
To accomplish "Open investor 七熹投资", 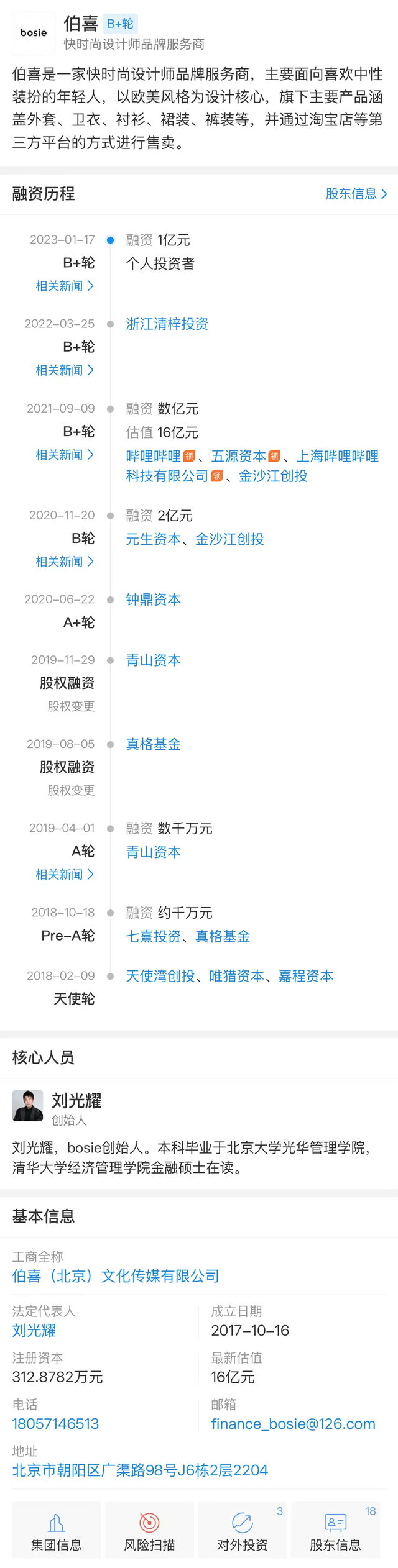I will pyautogui.click(x=153, y=936).
